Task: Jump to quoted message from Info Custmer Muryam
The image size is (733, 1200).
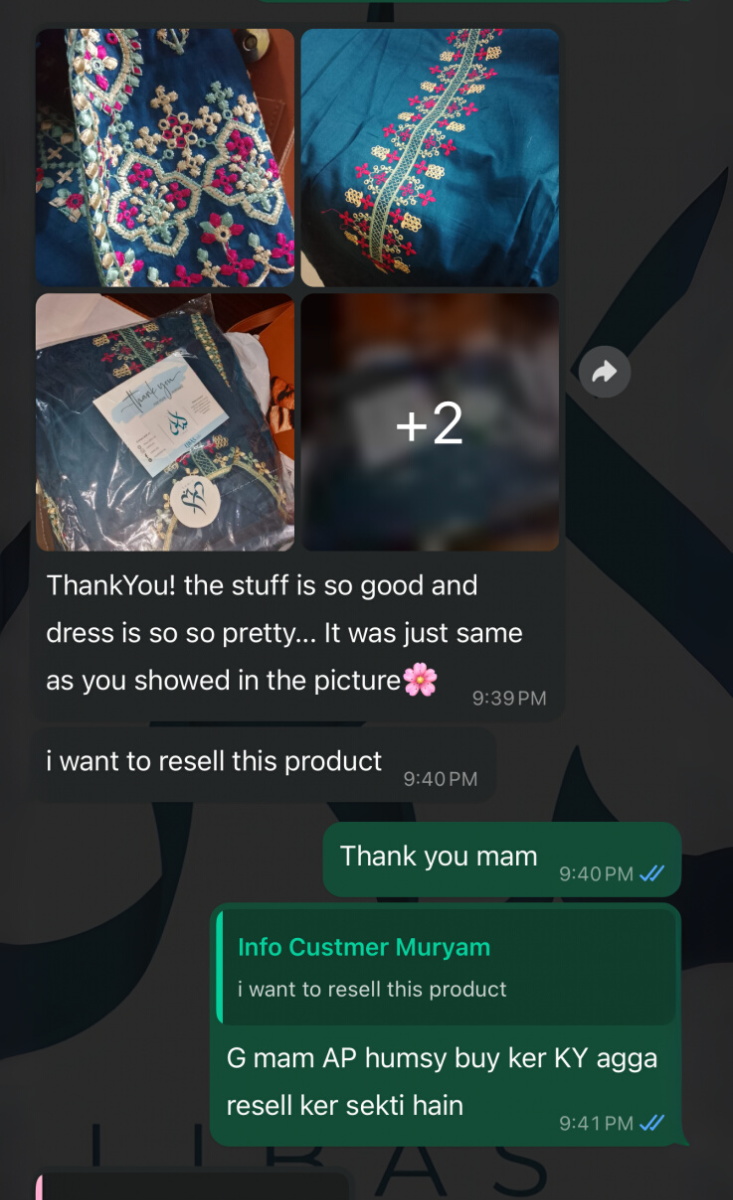Action: [x=446, y=967]
